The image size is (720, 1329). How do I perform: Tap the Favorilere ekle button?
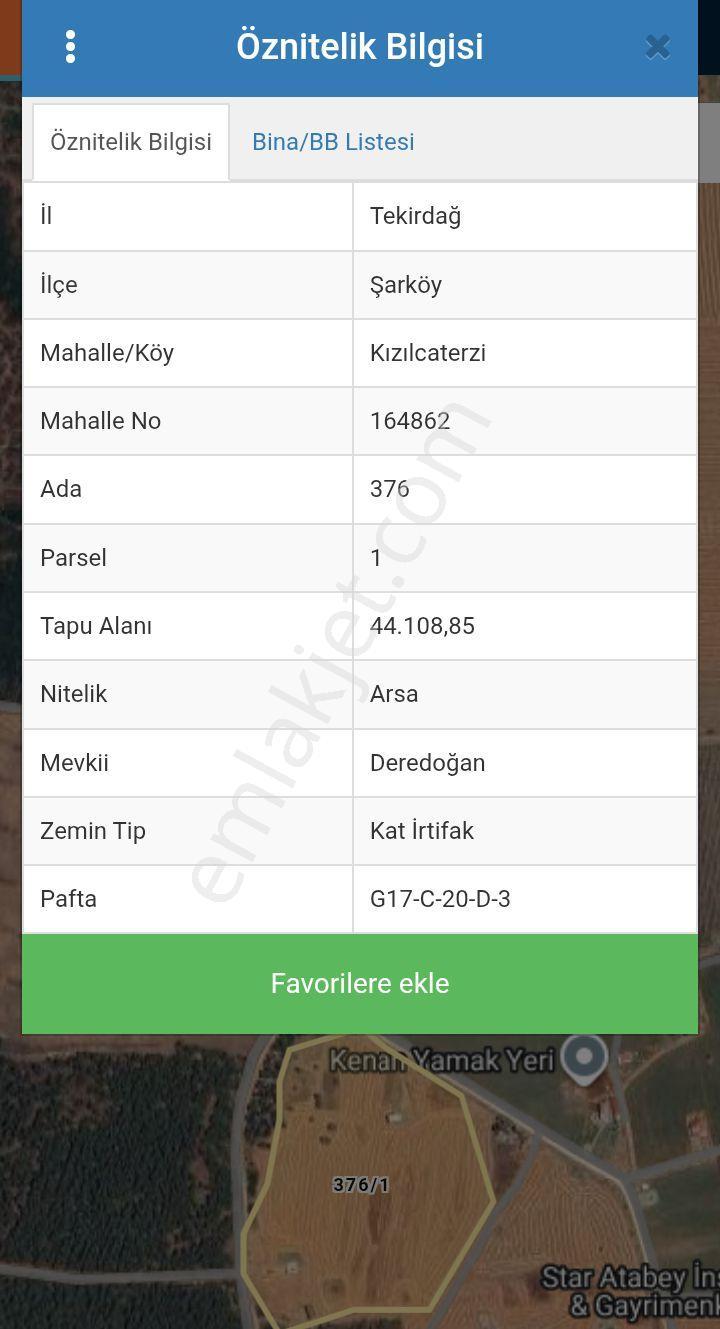click(x=360, y=983)
